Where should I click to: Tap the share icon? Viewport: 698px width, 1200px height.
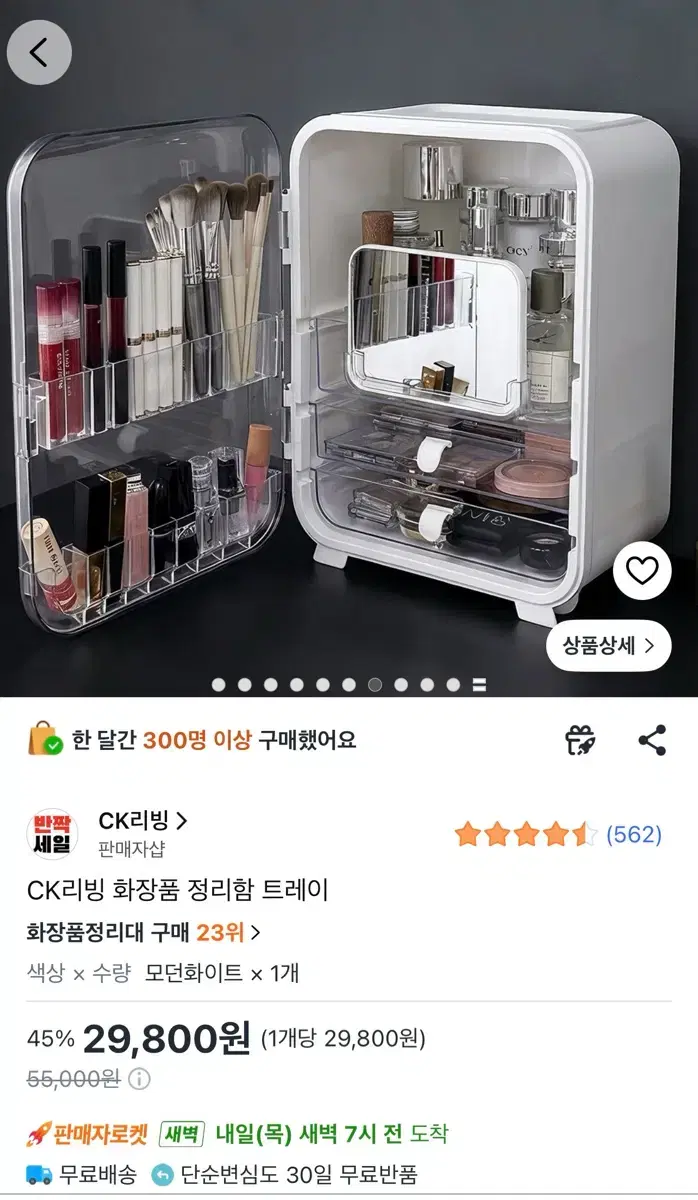(652, 740)
